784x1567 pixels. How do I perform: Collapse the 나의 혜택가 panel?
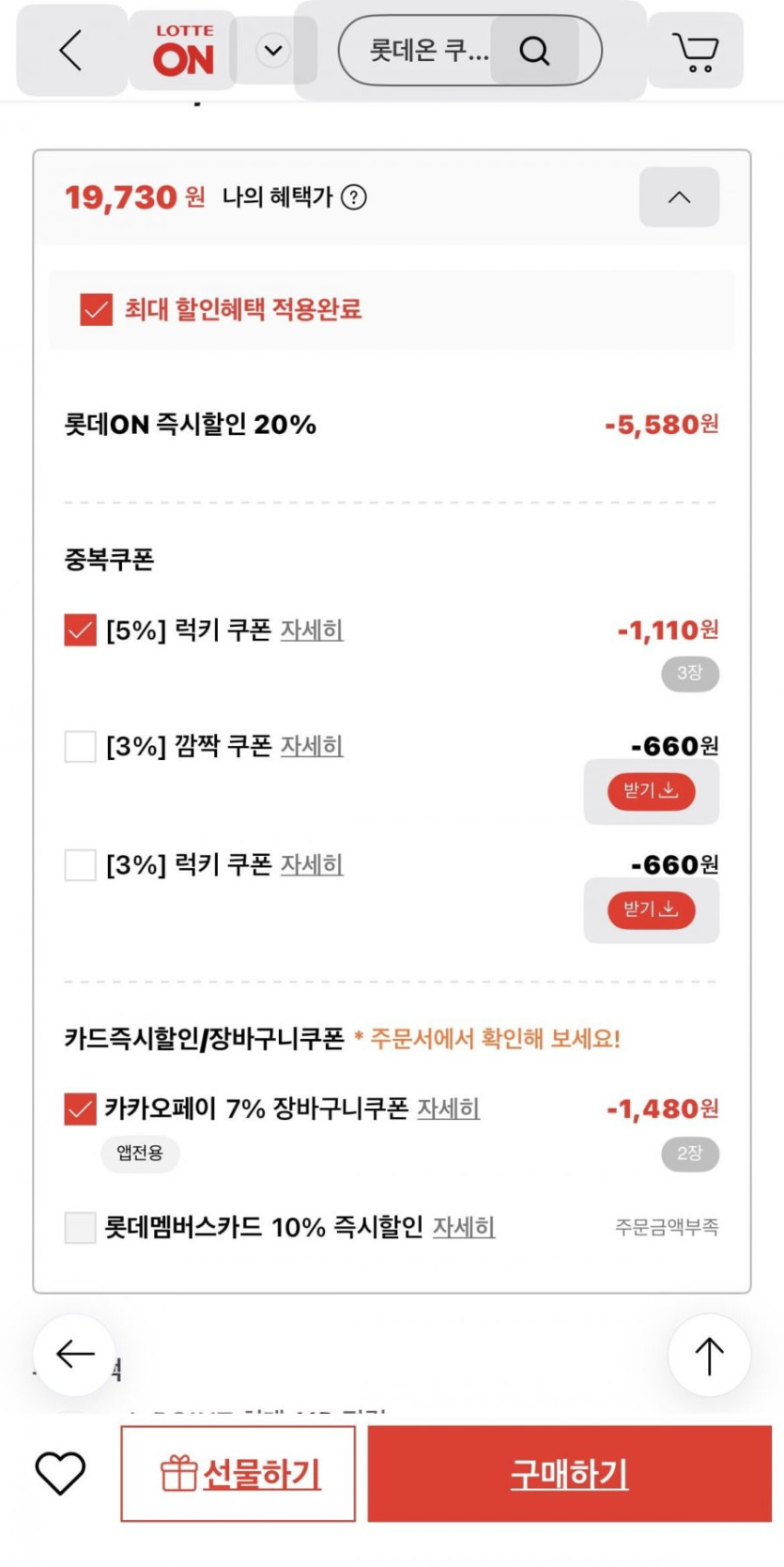click(679, 197)
